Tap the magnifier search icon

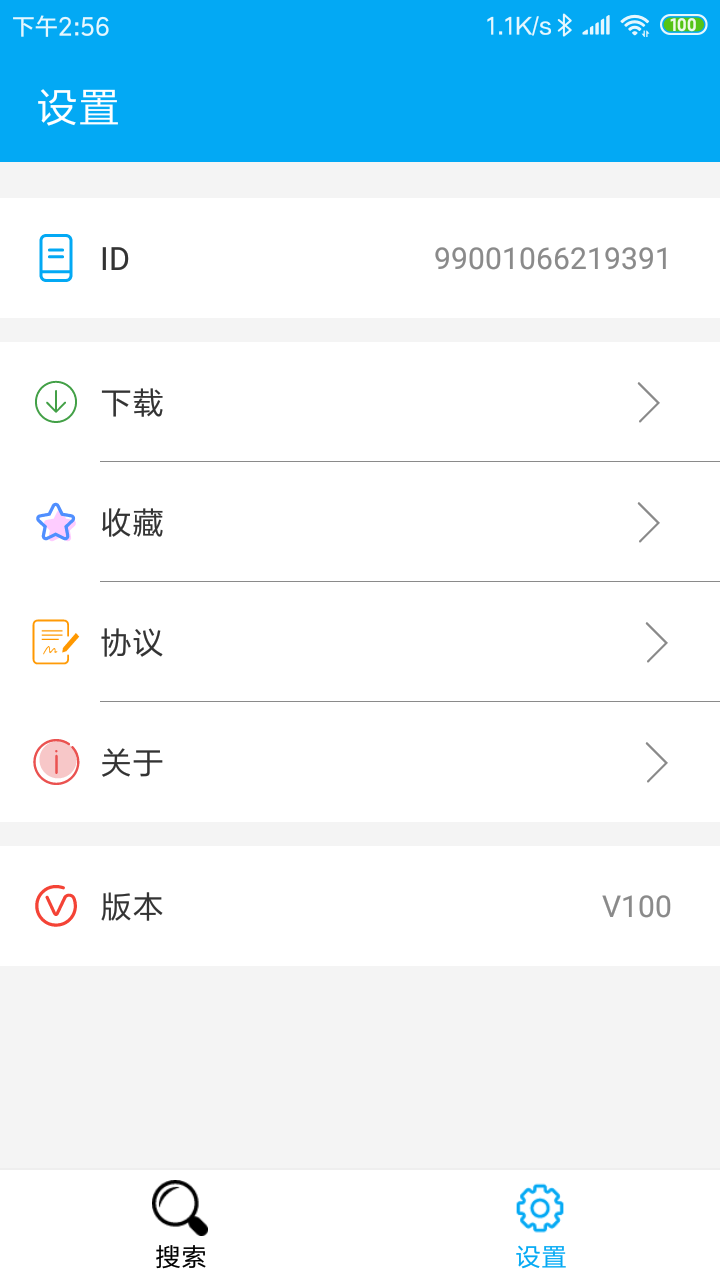(180, 1206)
